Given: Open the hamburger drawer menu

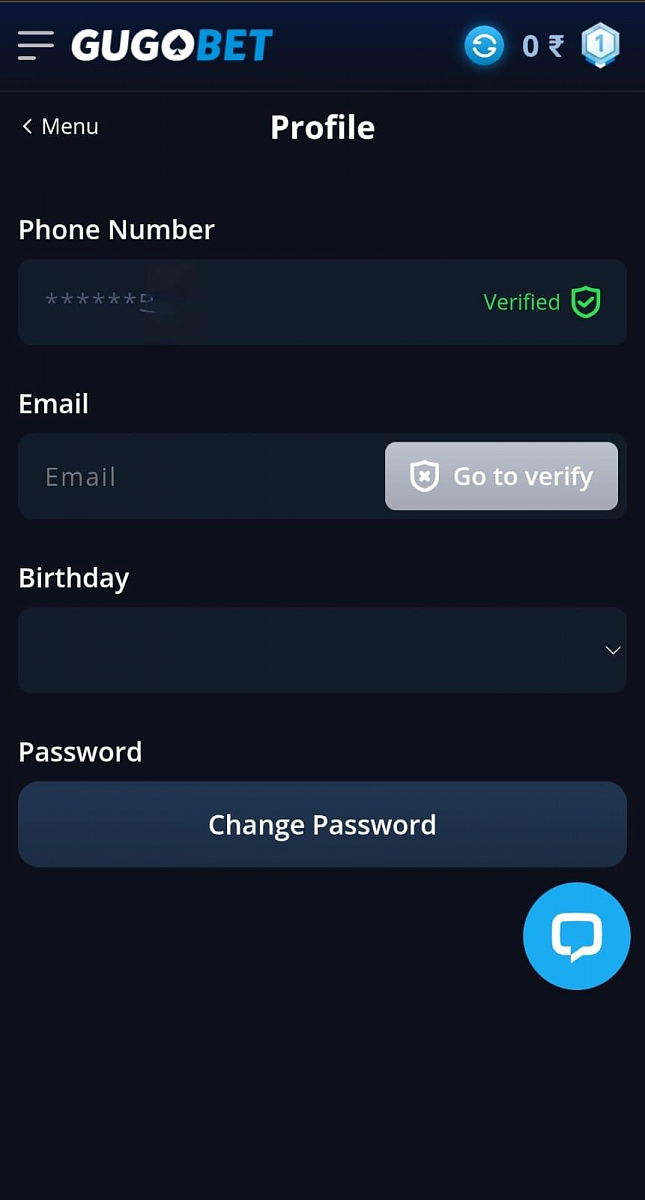Looking at the screenshot, I should point(35,45).
